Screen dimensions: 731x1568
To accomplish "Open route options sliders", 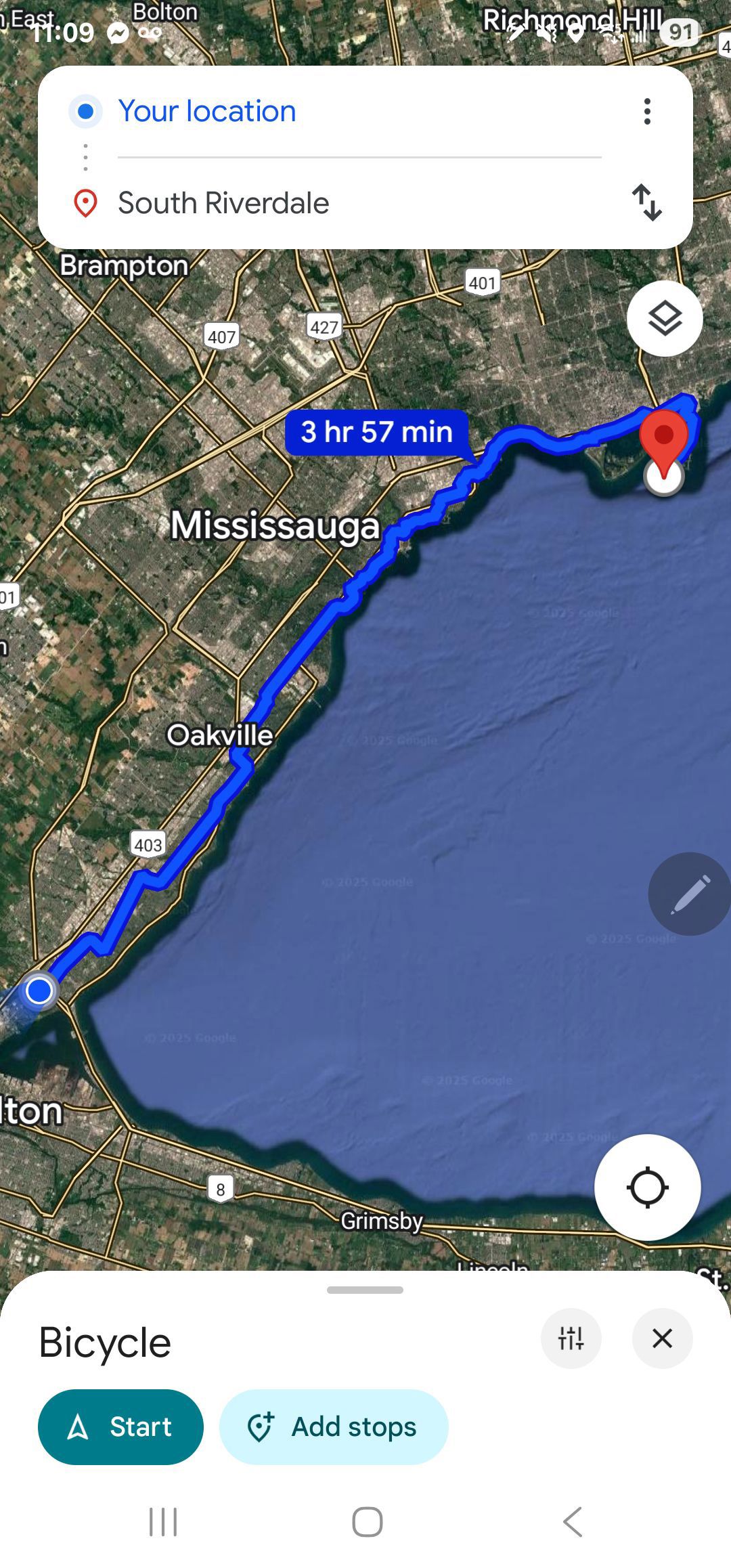I will pos(571,1338).
